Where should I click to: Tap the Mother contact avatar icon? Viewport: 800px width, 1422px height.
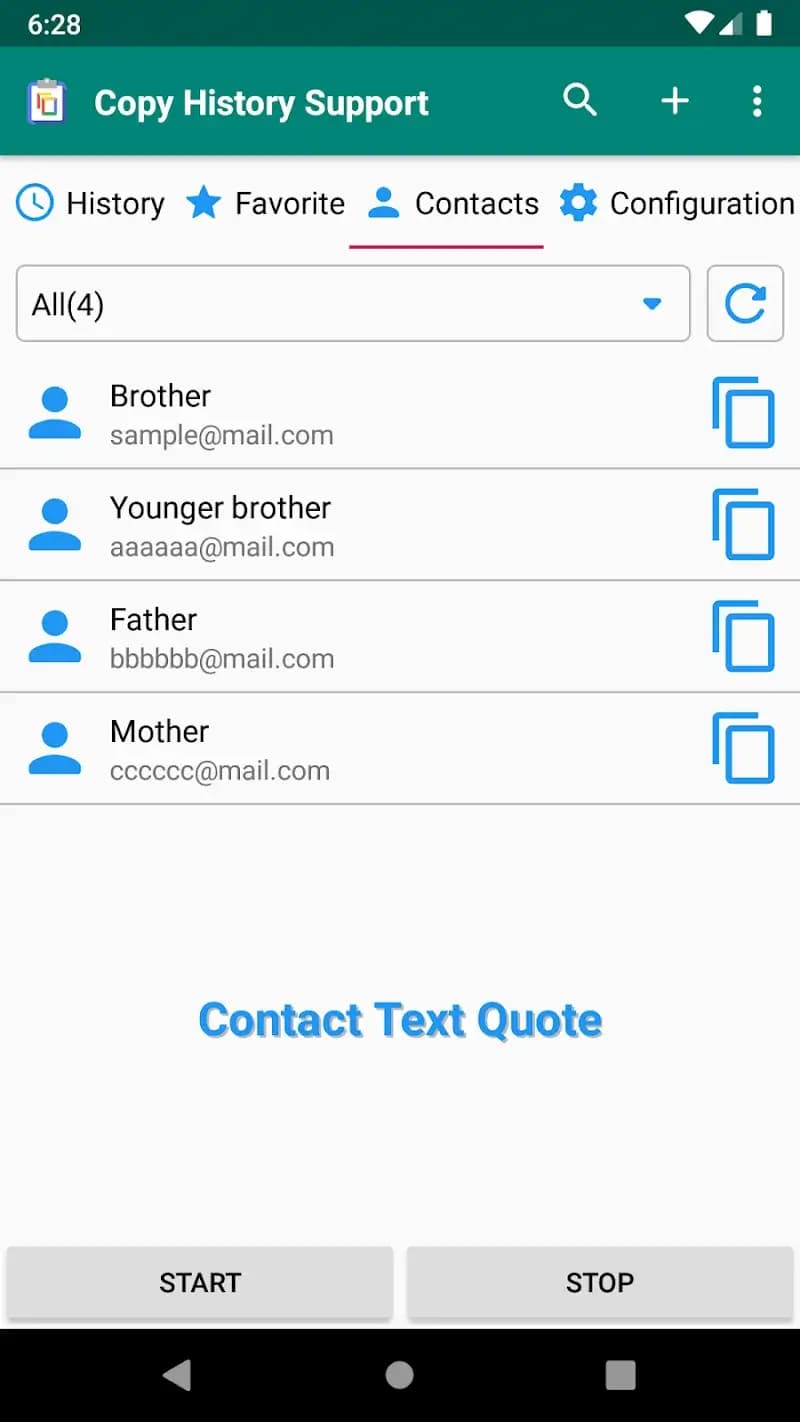[x=55, y=748]
